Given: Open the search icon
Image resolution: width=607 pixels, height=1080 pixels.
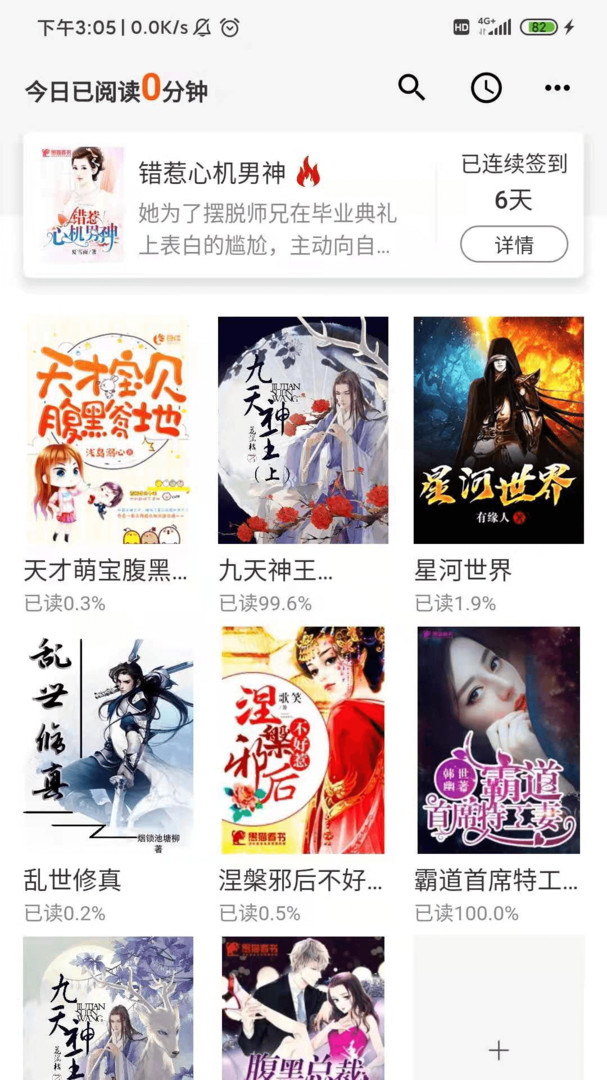Looking at the screenshot, I should coord(412,88).
